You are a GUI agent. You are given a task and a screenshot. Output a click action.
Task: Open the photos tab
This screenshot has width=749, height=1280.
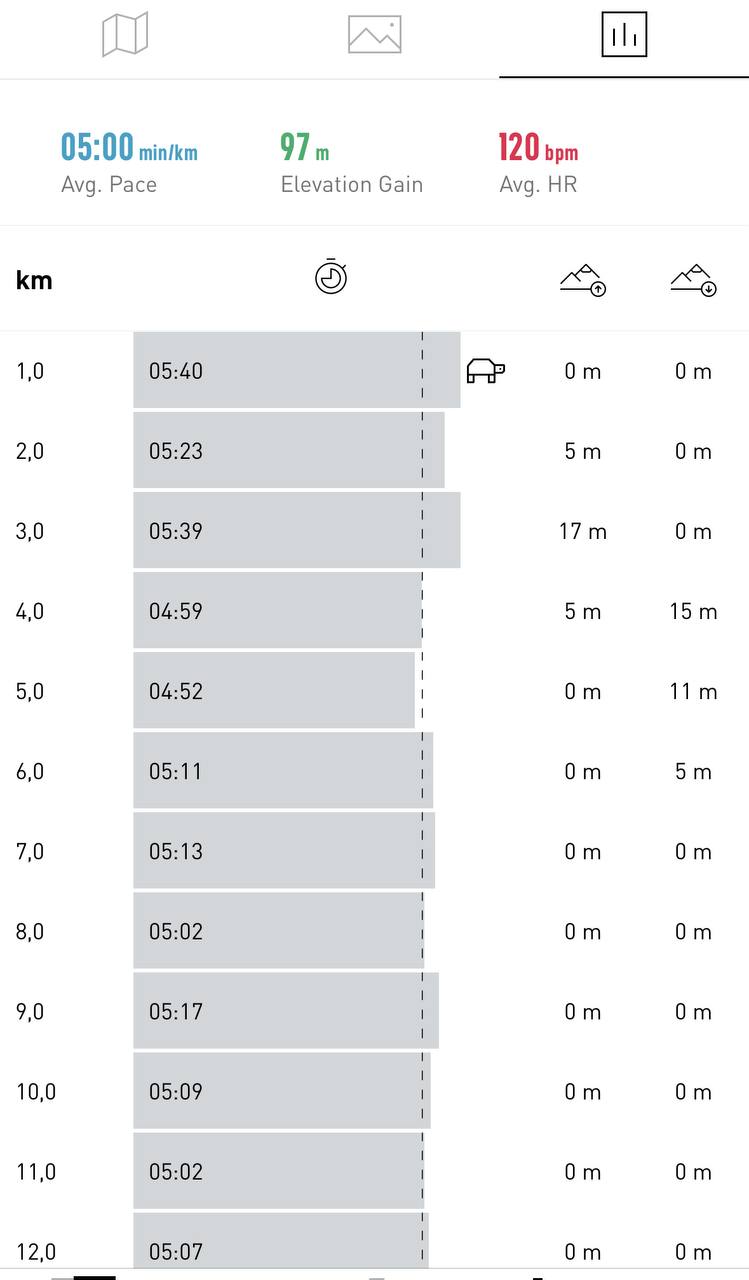click(x=374, y=35)
